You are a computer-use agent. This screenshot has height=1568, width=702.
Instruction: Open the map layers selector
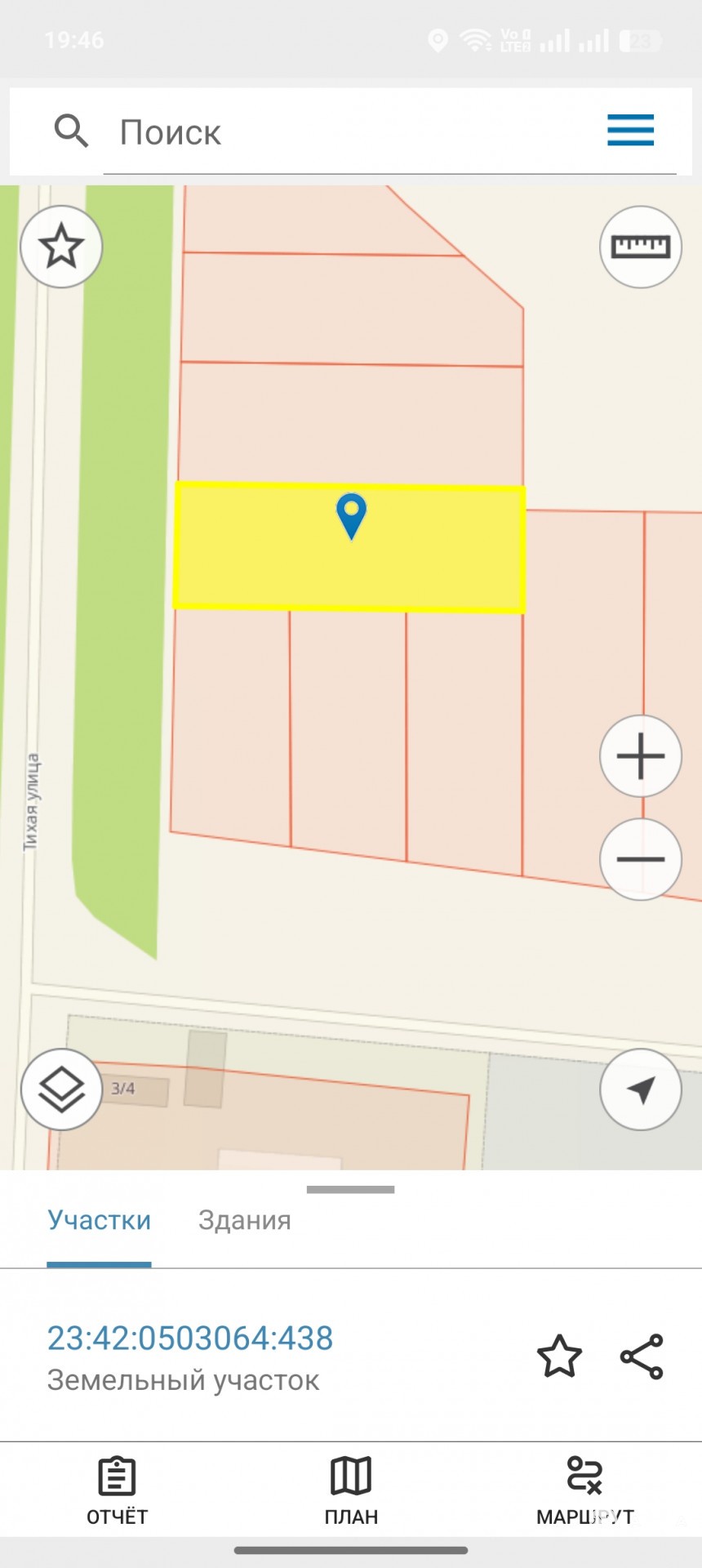pyautogui.click(x=61, y=1089)
